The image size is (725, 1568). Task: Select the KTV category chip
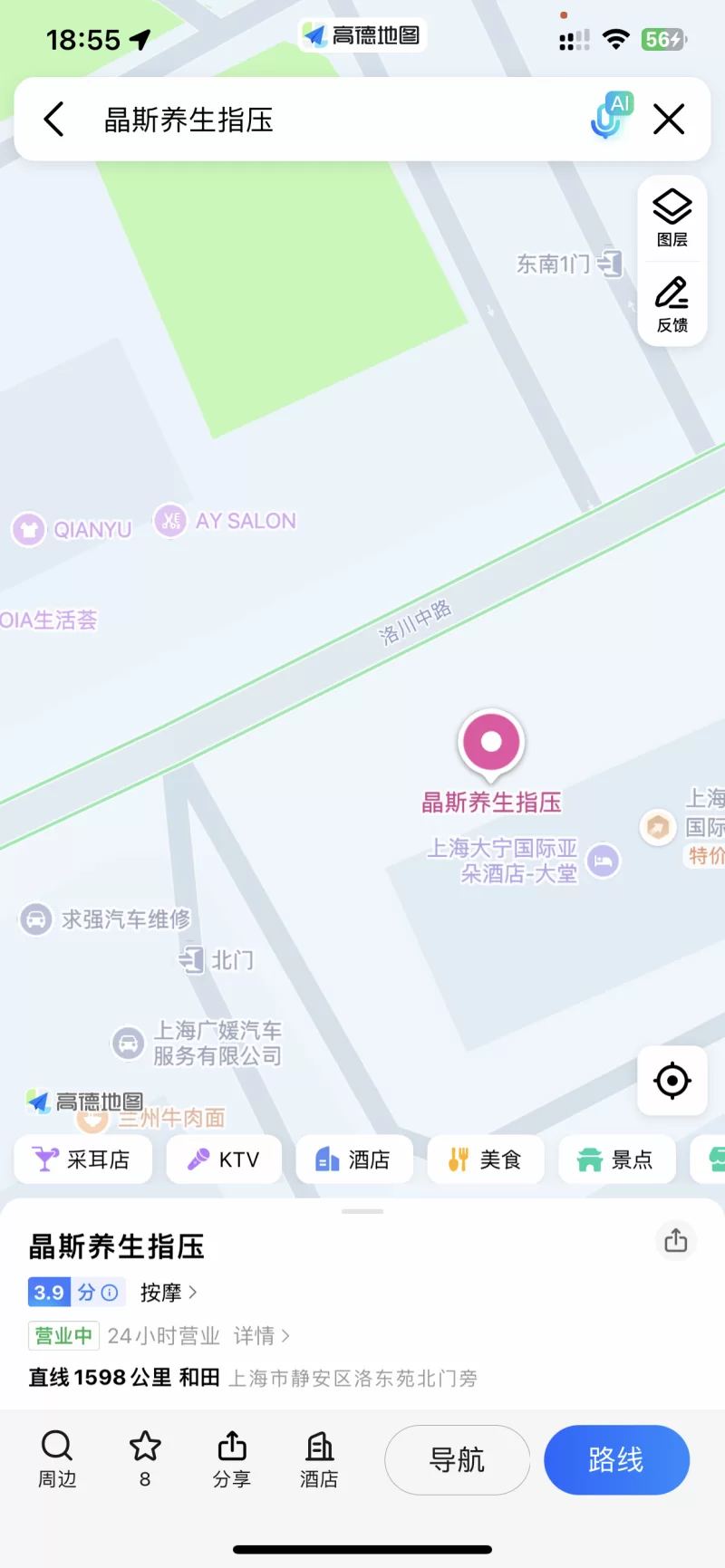pos(224,1159)
